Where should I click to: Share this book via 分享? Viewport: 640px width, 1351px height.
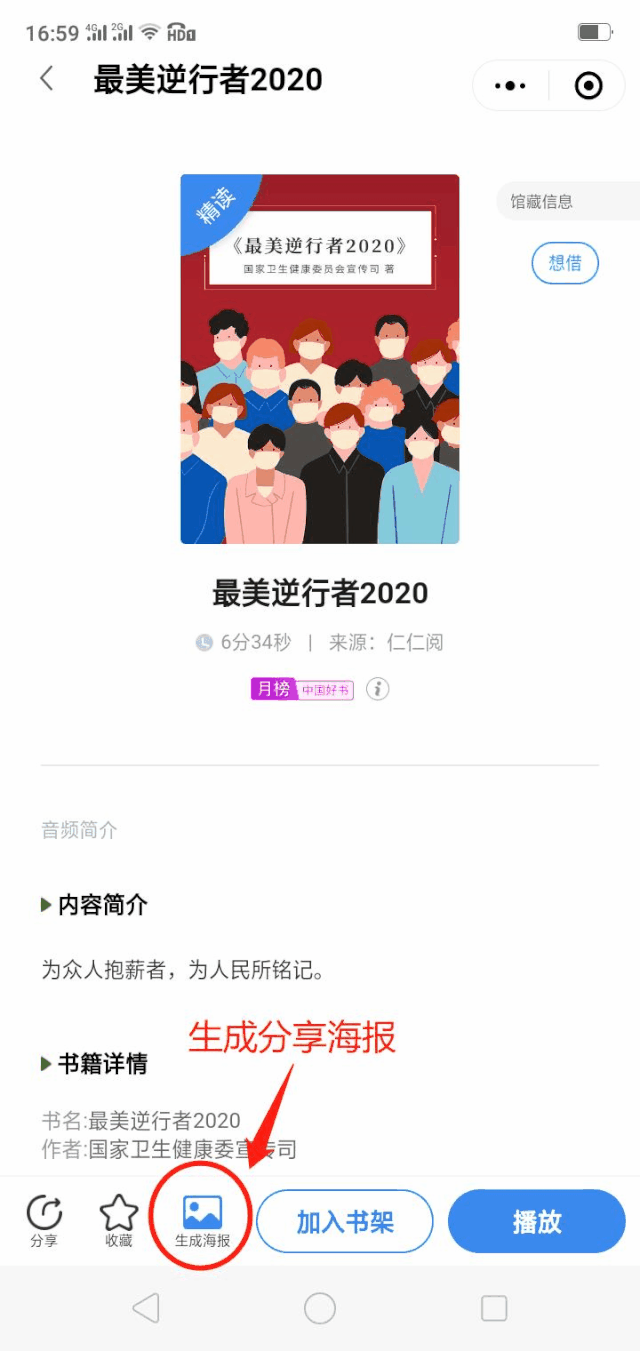click(44, 1221)
